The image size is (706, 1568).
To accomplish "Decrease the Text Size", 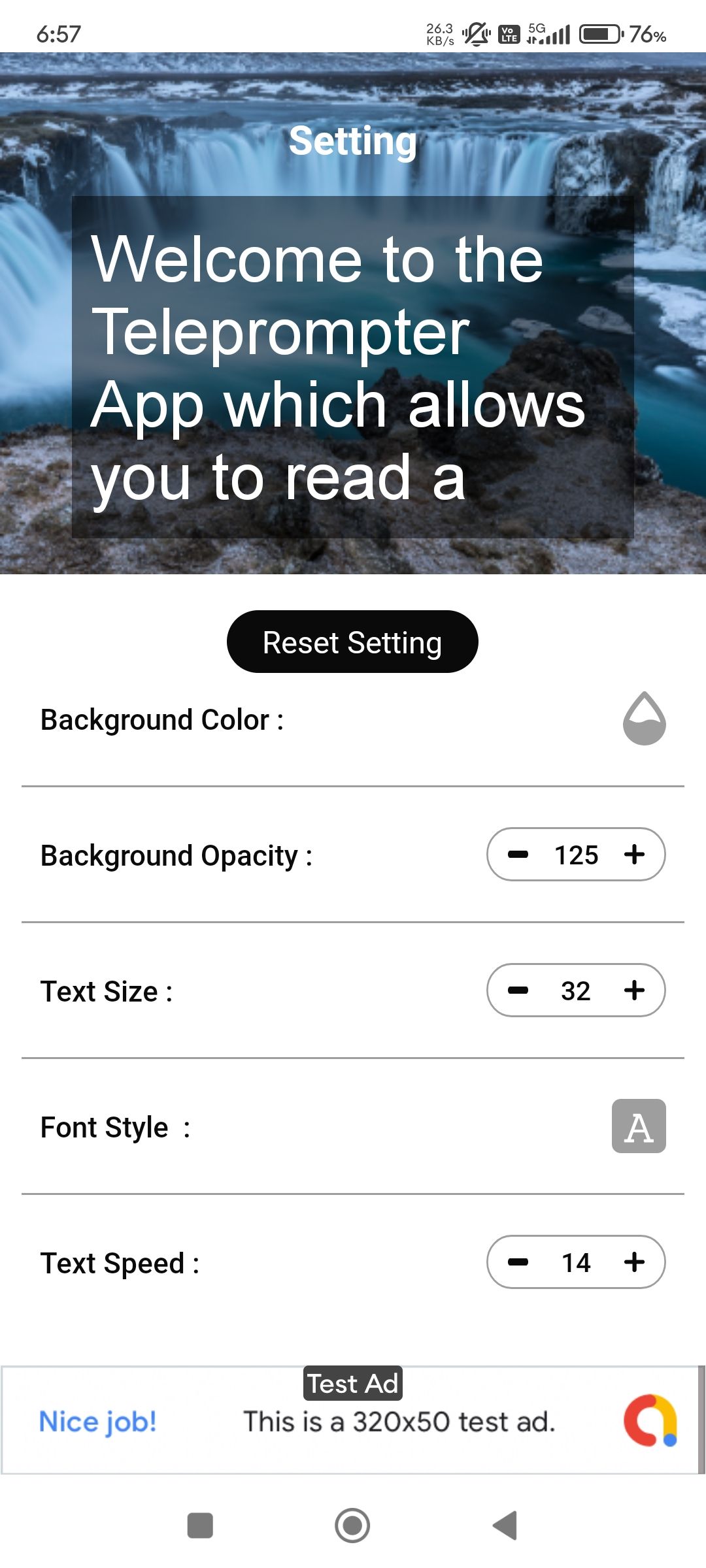I will coord(518,990).
